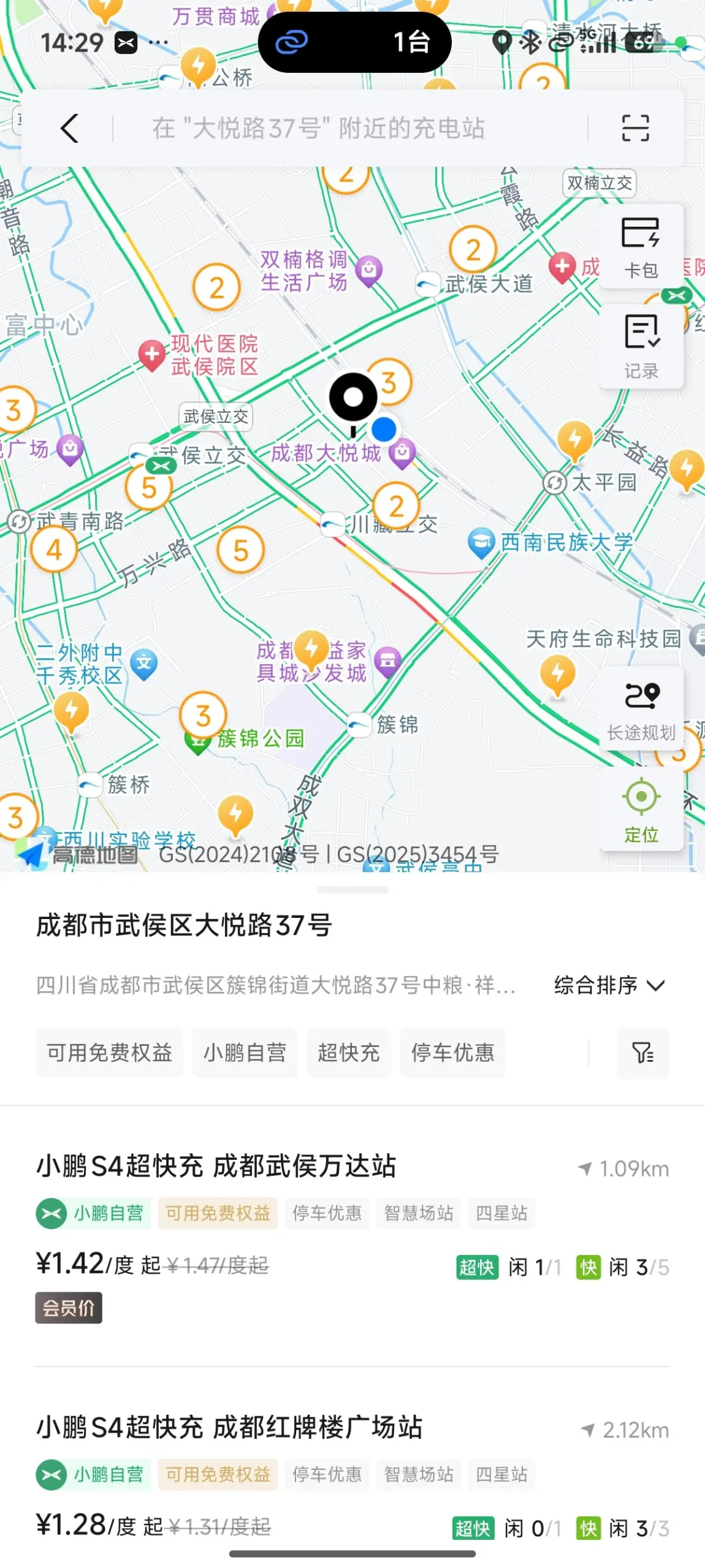Tap the search field for nearby charging stations

point(319,129)
